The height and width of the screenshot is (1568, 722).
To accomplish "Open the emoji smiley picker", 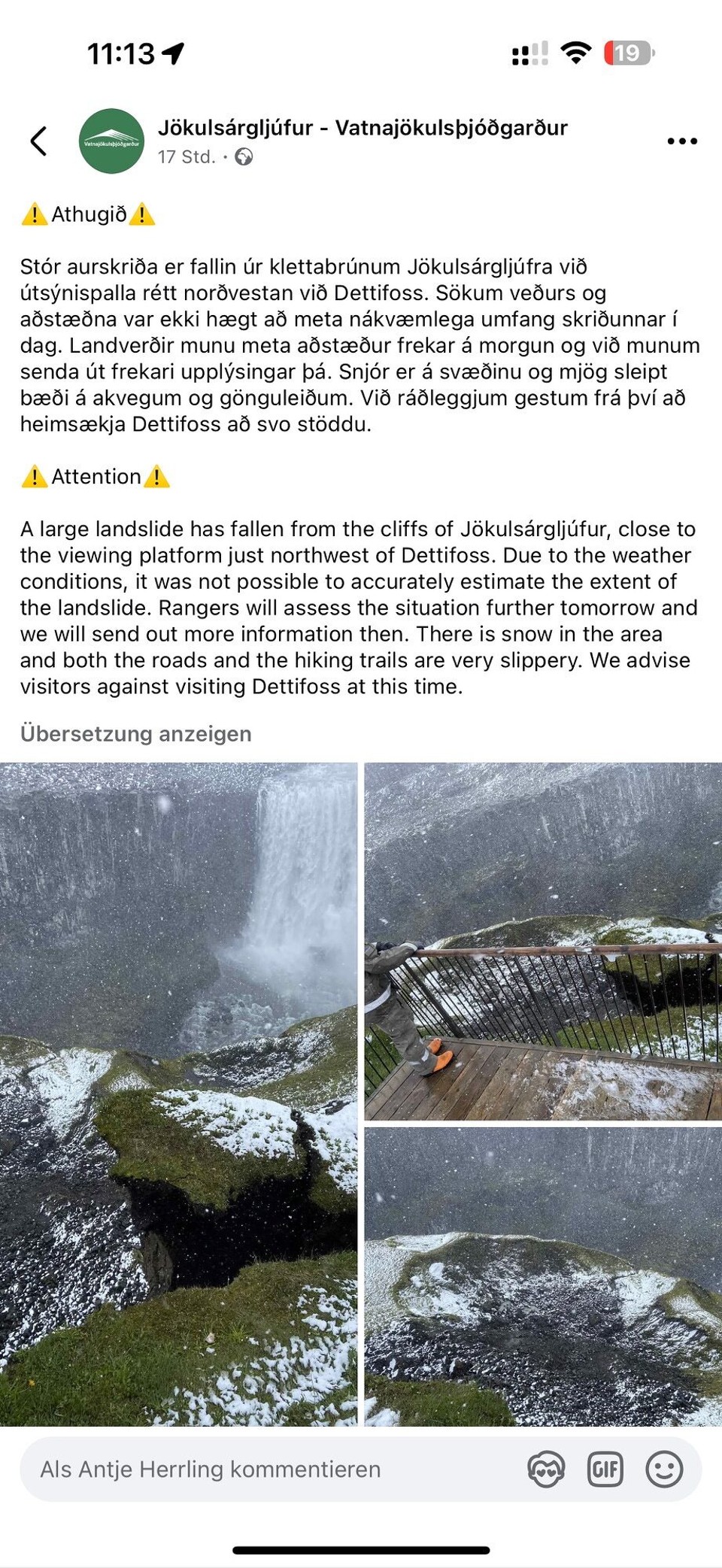I will [x=664, y=1469].
